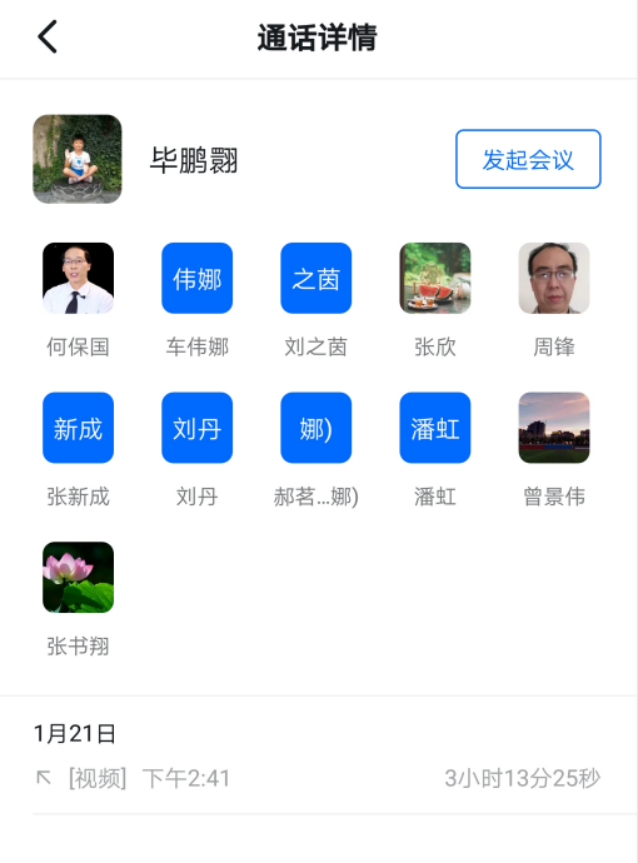
Task: Select participant 刘丹
Action: (x=197, y=428)
